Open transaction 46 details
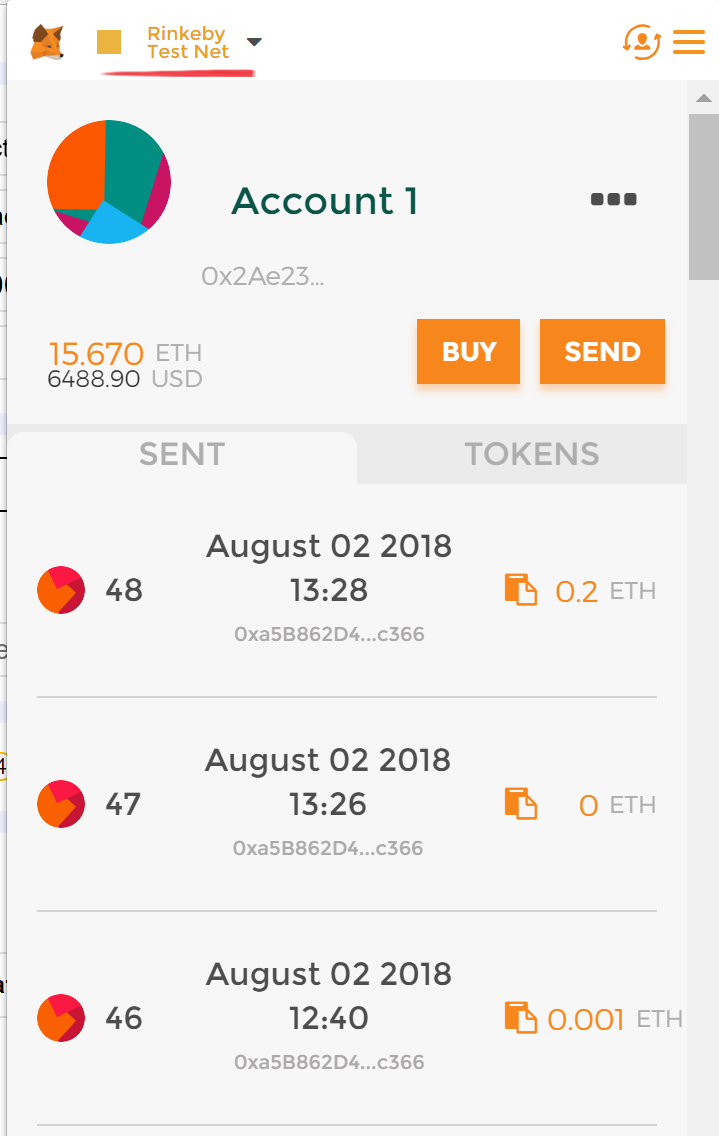719x1136 pixels. tap(328, 1018)
